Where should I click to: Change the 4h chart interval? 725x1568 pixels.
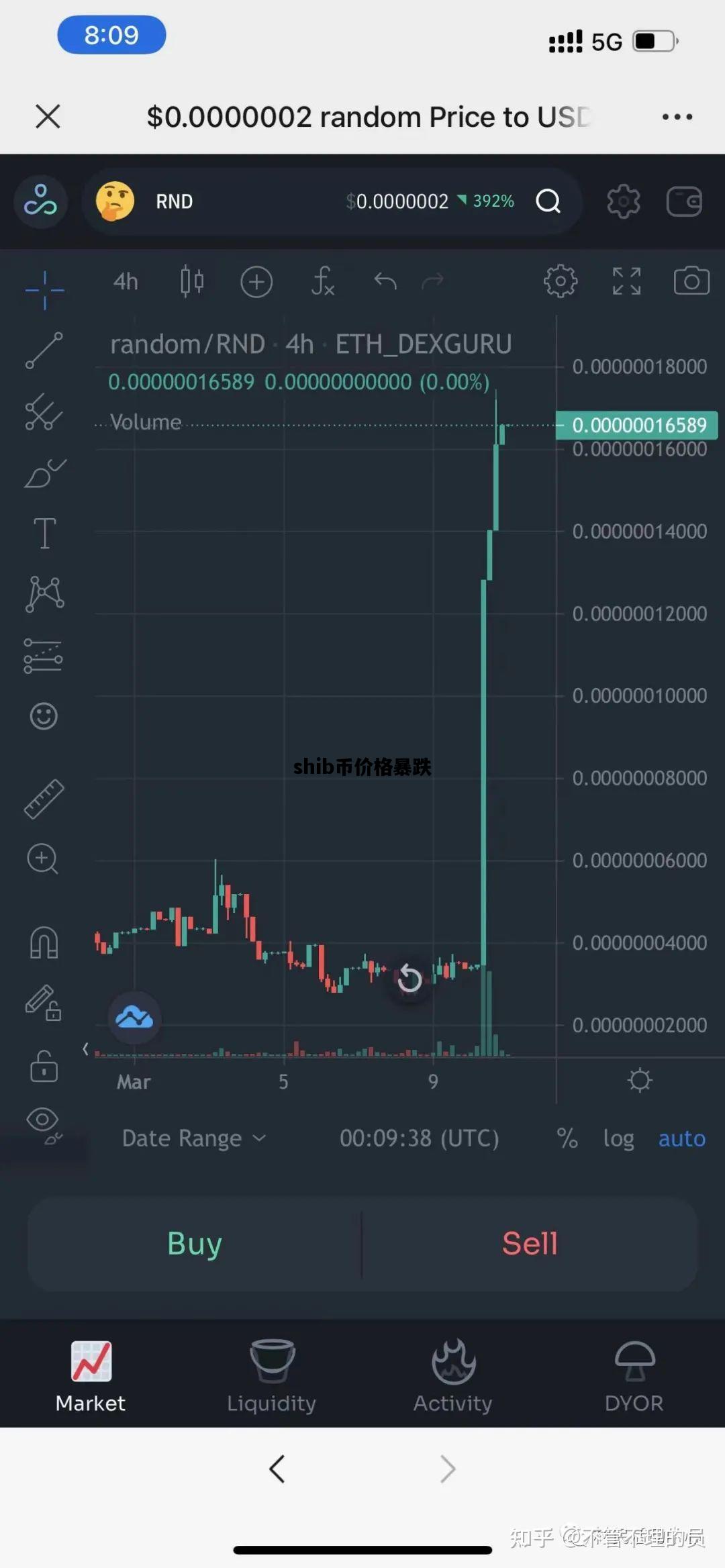pos(126,281)
